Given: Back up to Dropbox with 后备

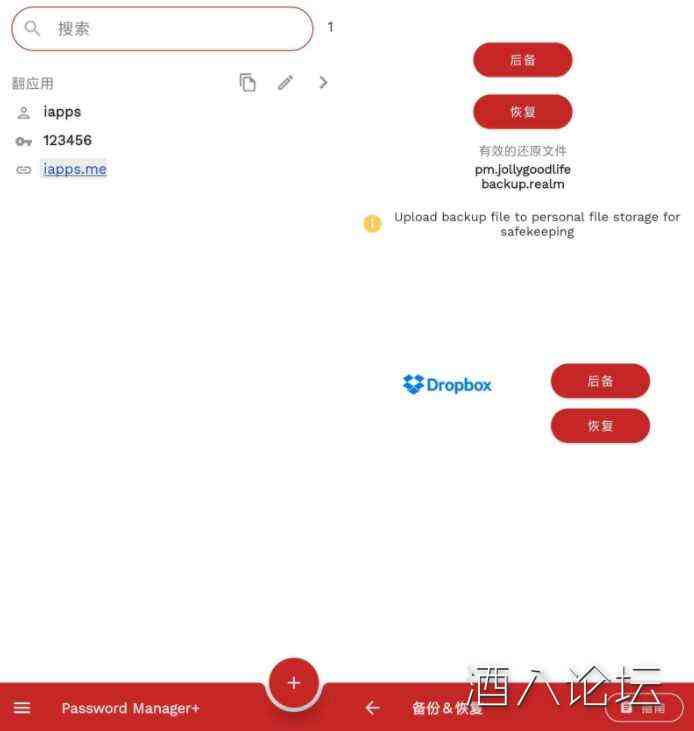Looking at the screenshot, I should [600, 381].
